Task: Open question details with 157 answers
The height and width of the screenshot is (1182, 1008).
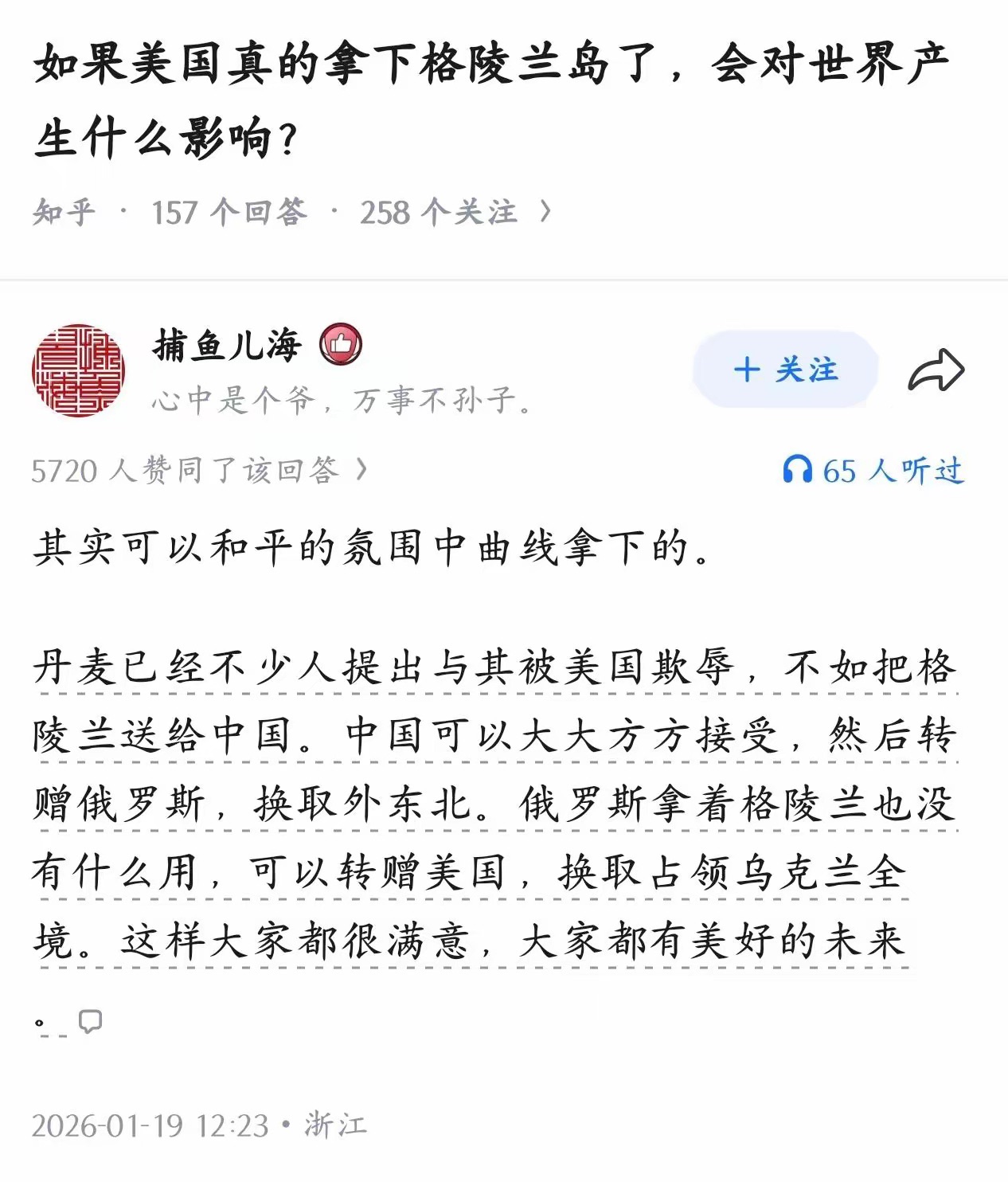Action: (291, 213)
